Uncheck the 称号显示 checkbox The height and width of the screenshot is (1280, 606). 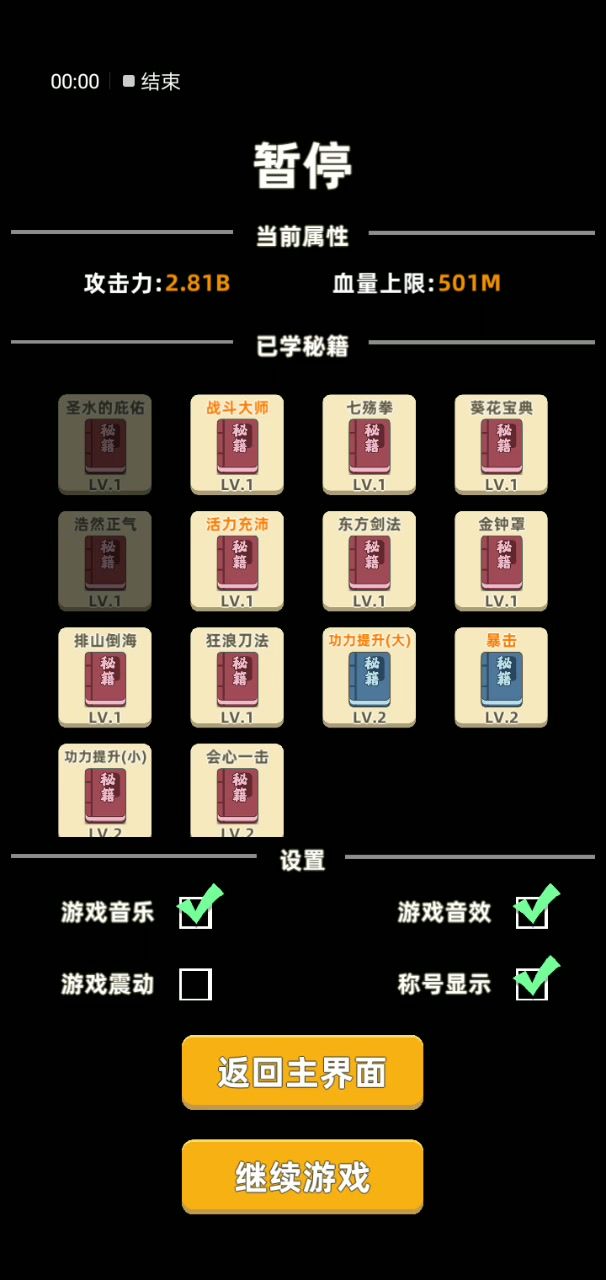point(531,984)
